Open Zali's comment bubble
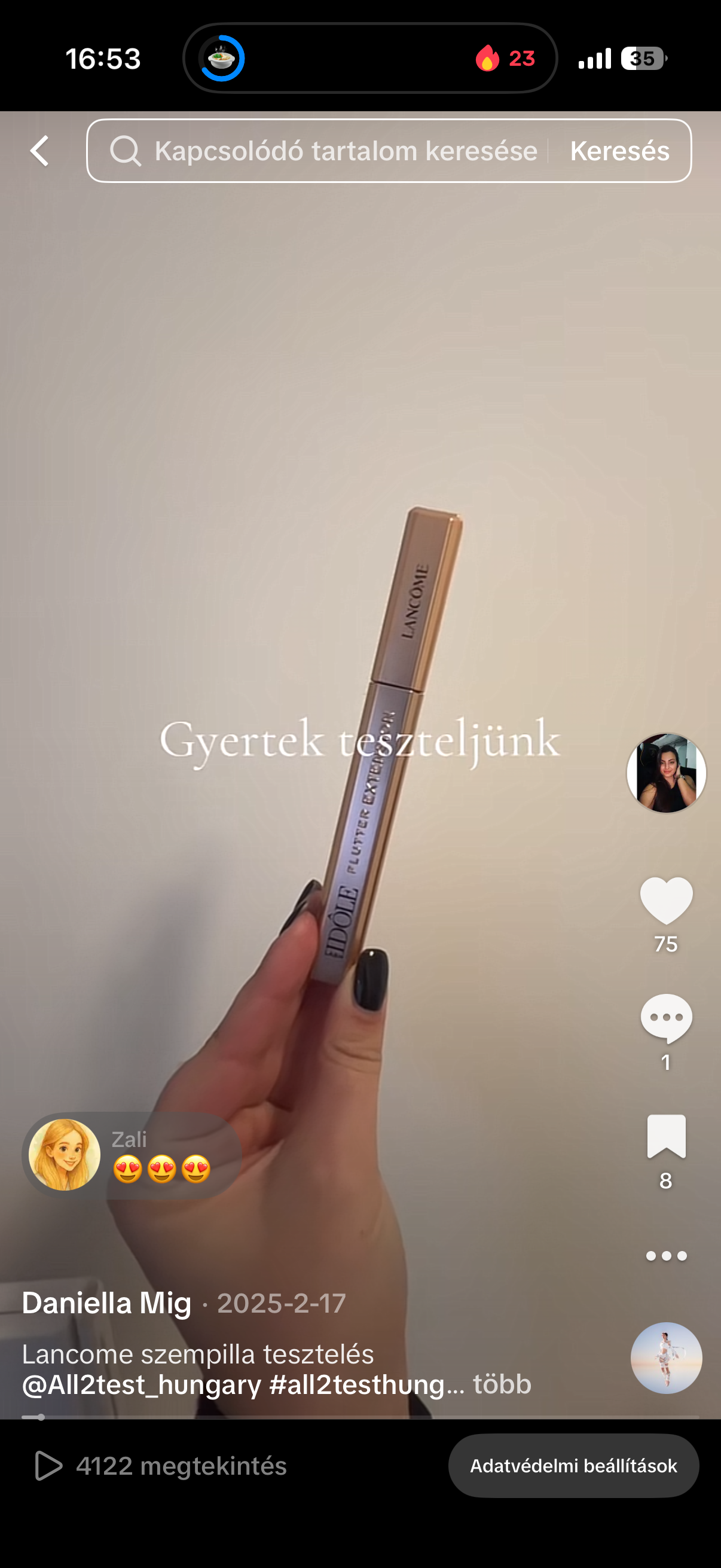This screenshot has width=721, height=1568. click(x=132, y=1155)
